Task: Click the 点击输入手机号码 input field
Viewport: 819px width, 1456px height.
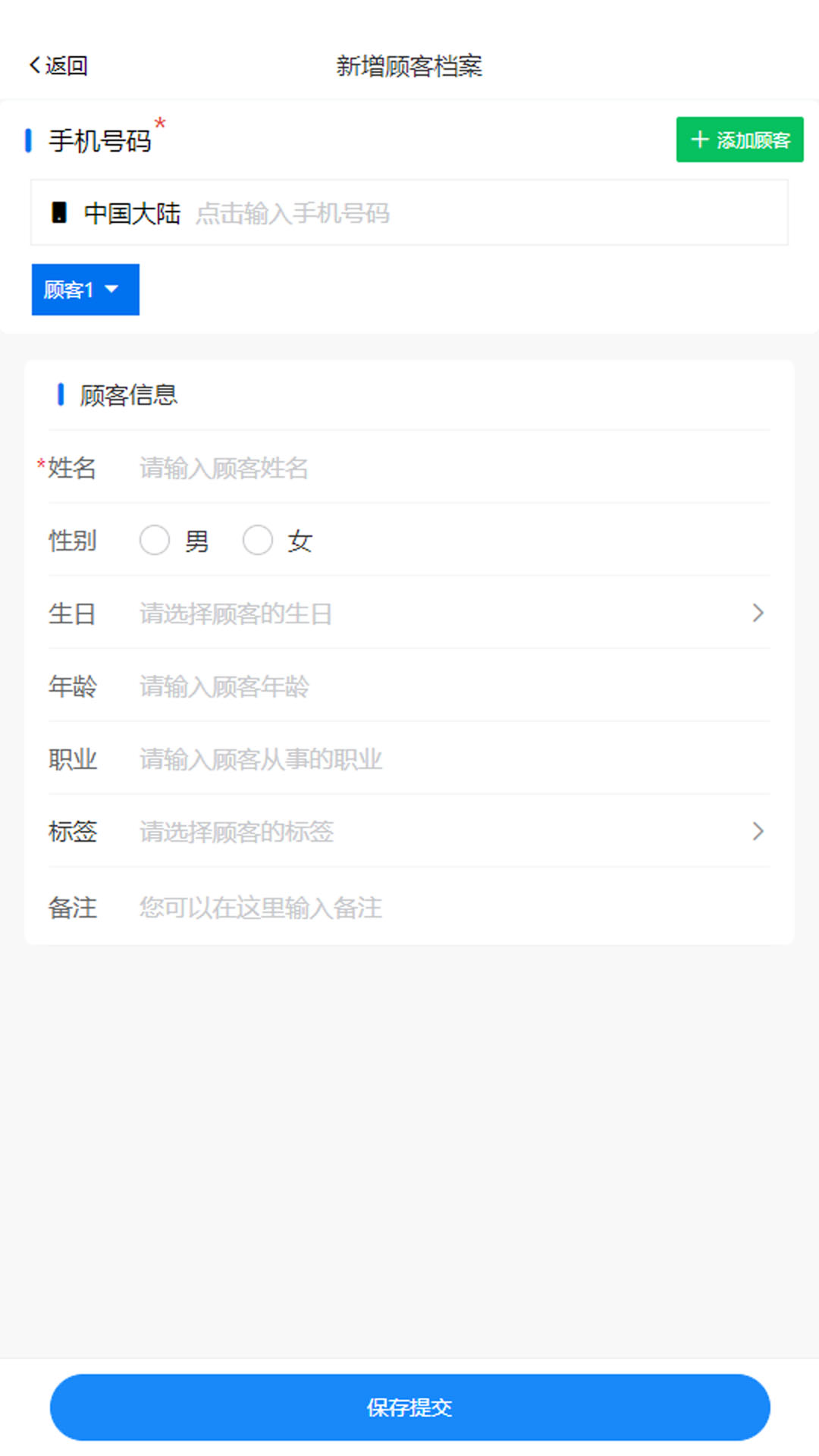Action: pos(379,213)
